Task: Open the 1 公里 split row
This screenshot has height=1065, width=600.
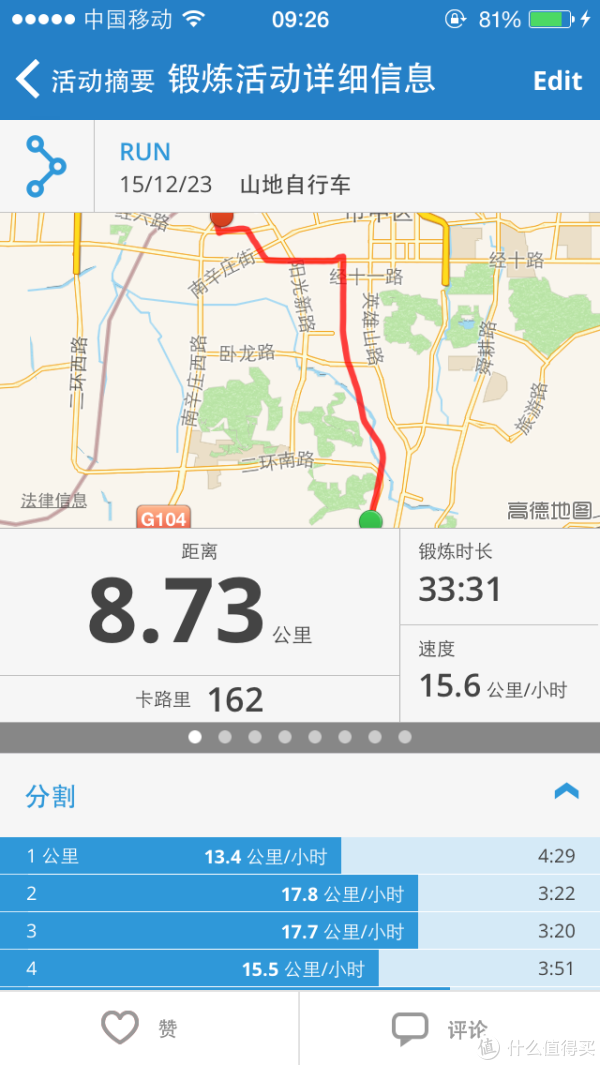Action: (300, 856)
